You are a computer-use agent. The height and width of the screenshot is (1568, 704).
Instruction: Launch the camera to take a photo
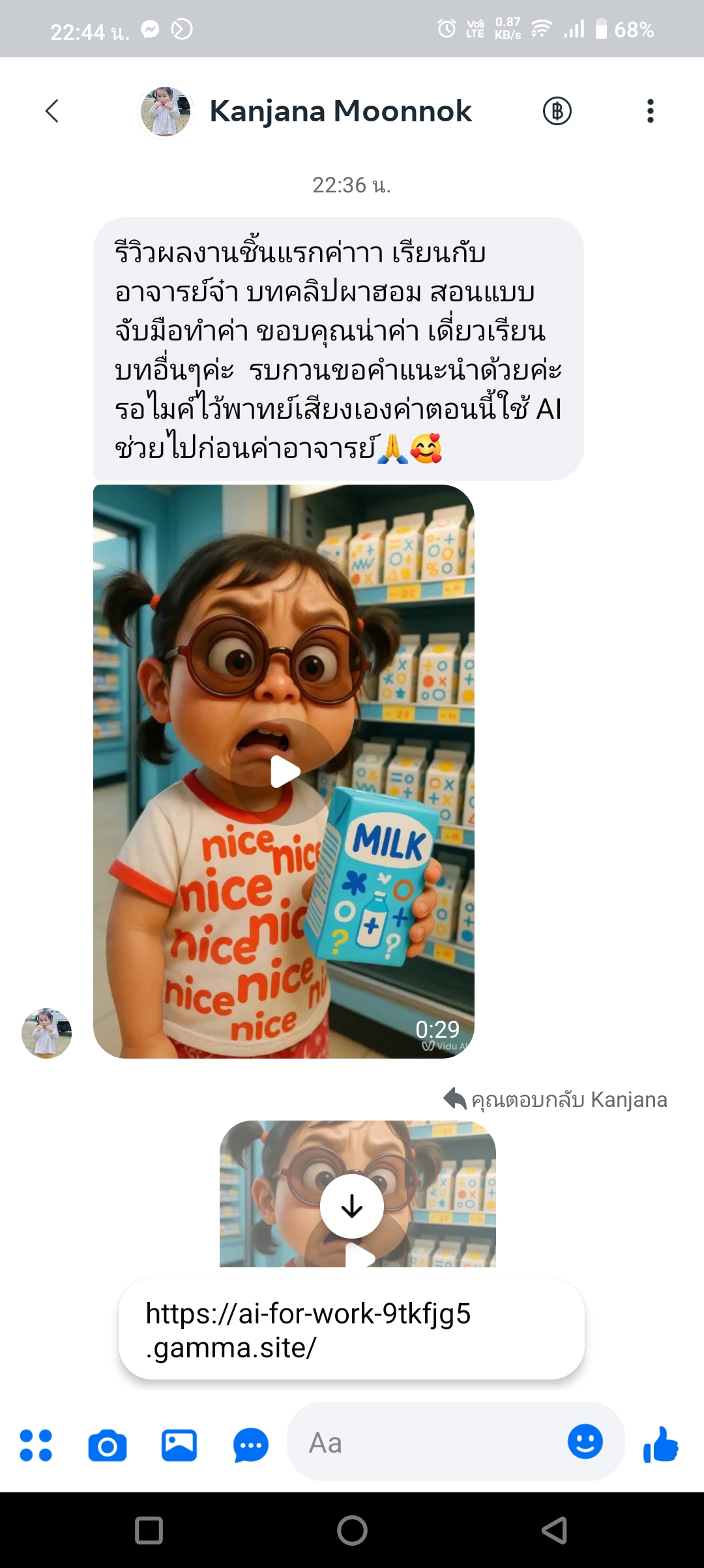108,1445
